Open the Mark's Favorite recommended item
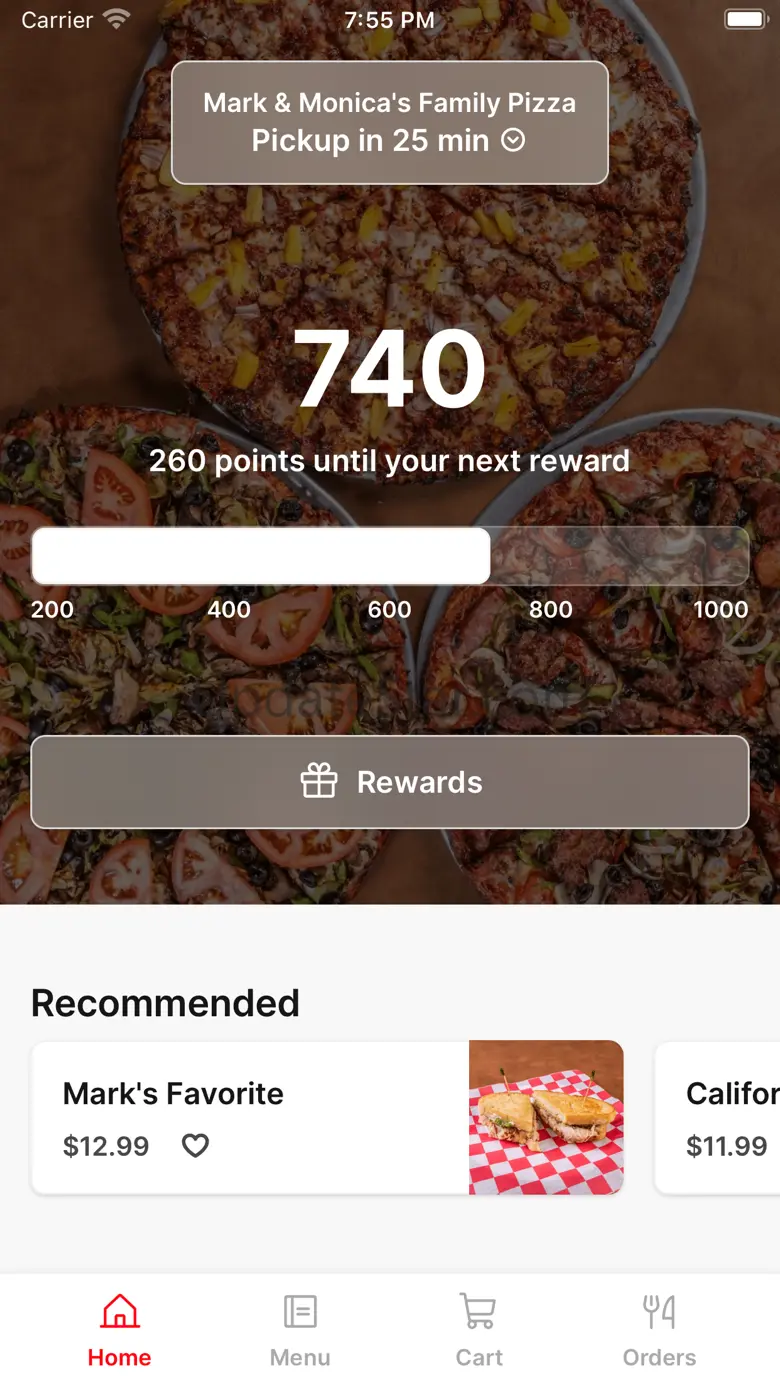 pyautogui.click(x=250, y=1095)
